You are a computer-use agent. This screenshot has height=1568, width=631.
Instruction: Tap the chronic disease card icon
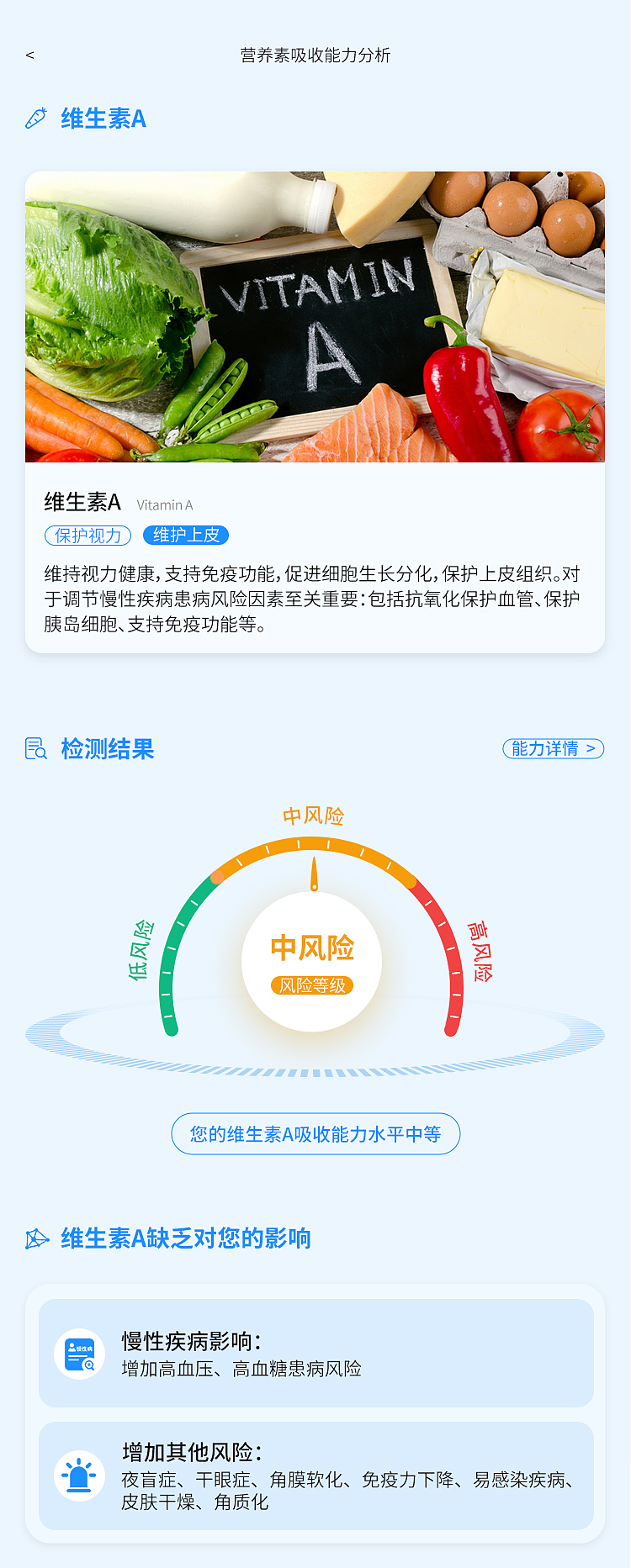coord(78,1354)
